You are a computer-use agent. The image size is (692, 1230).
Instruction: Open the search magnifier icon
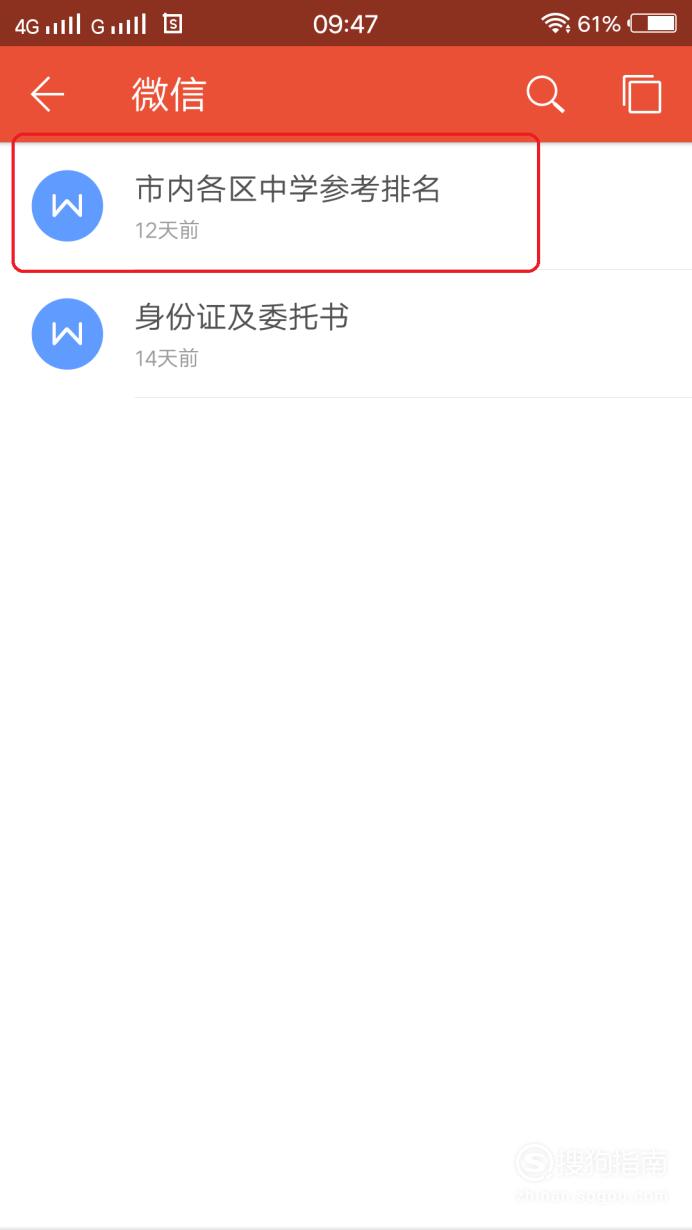point(545,95)
